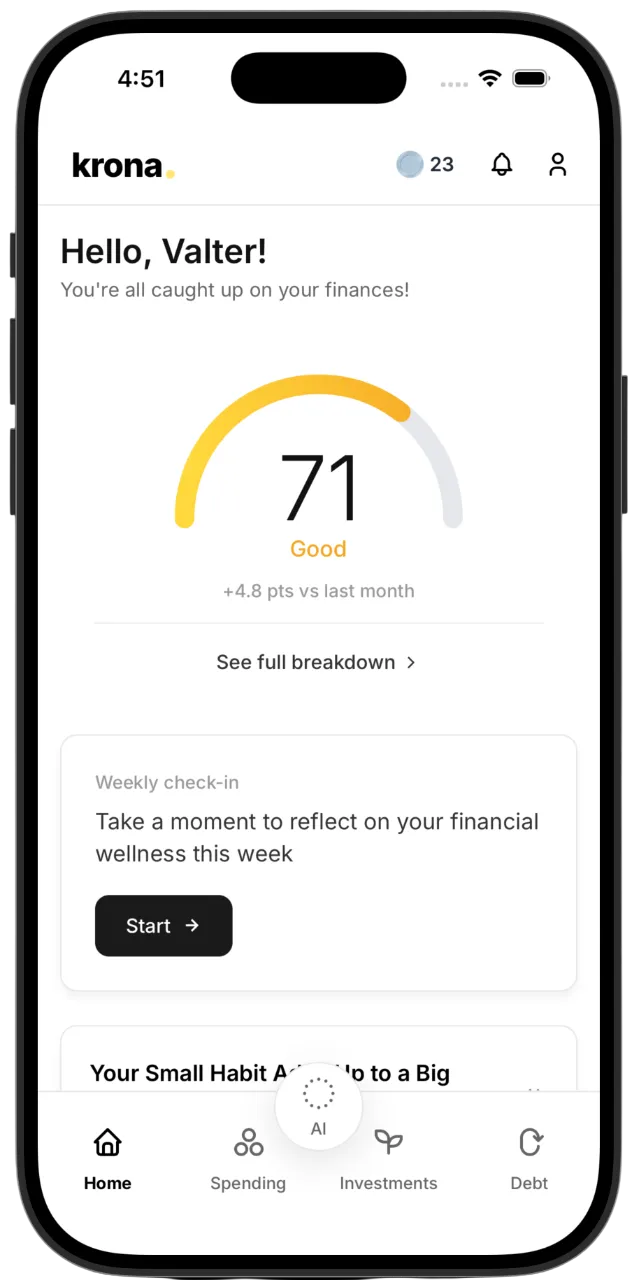The image size is (637, 1280).
Task: Switch to the Investments tab
Action: (388, 1159)
